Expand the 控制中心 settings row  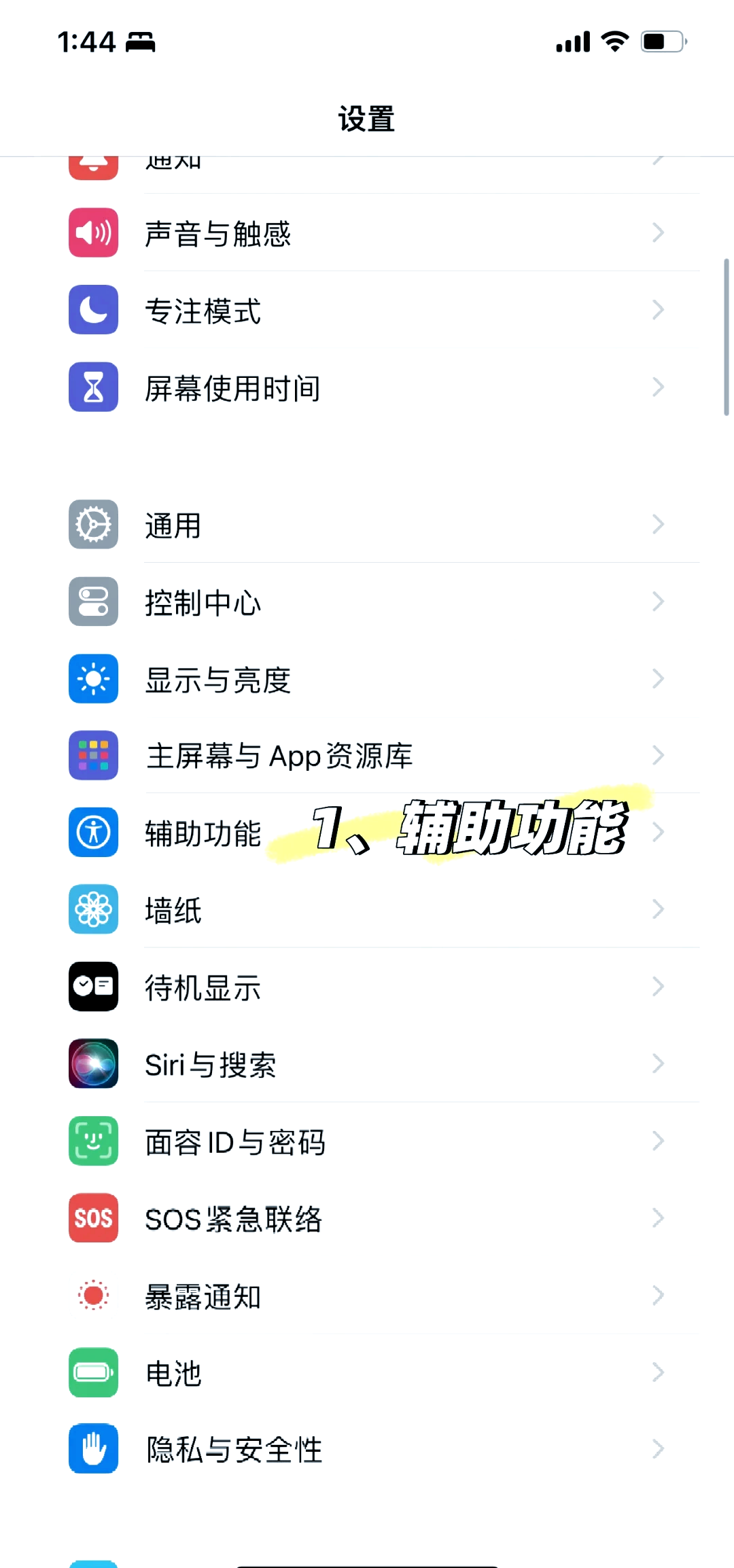367,602
